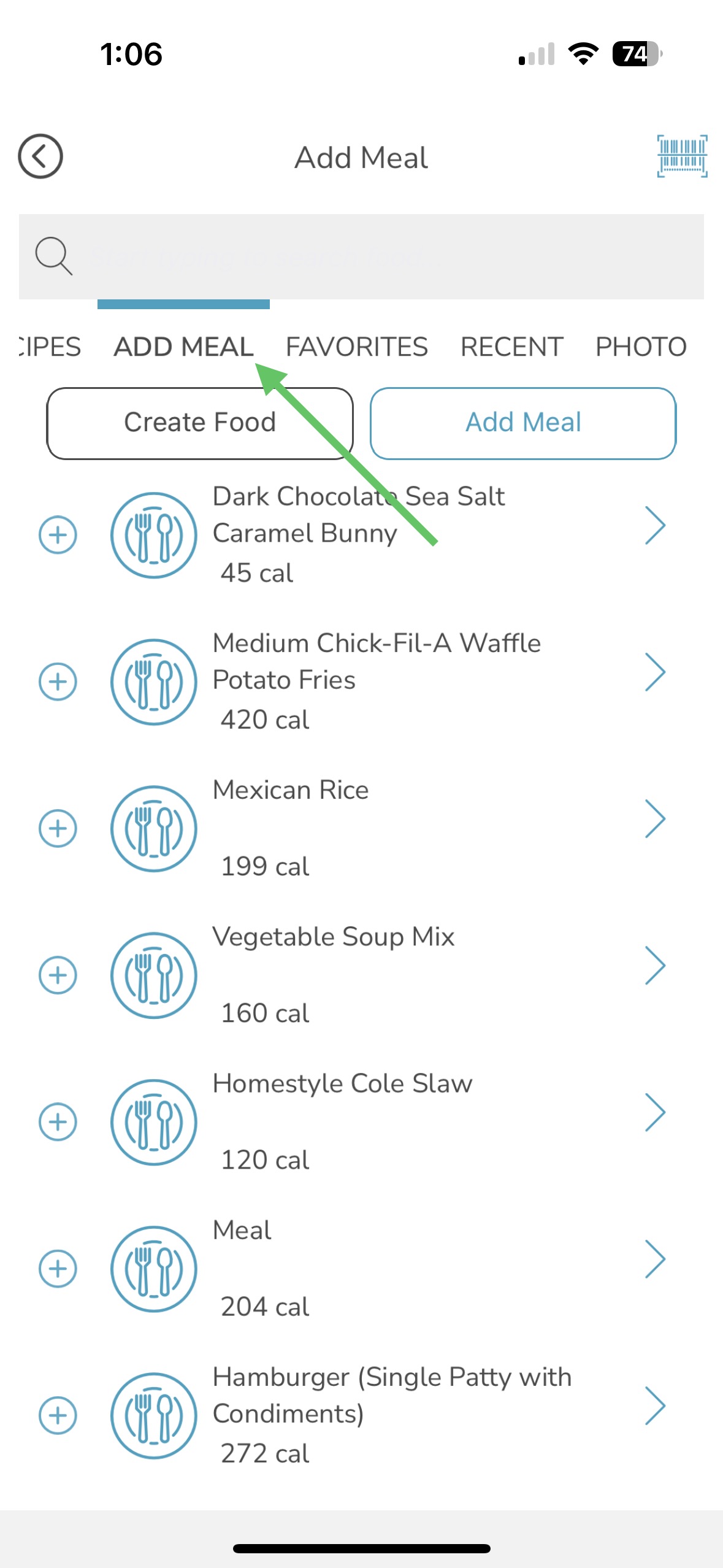Tap the blue Add Meal button
Viewport: 723px width, 1568px height.
523,423
